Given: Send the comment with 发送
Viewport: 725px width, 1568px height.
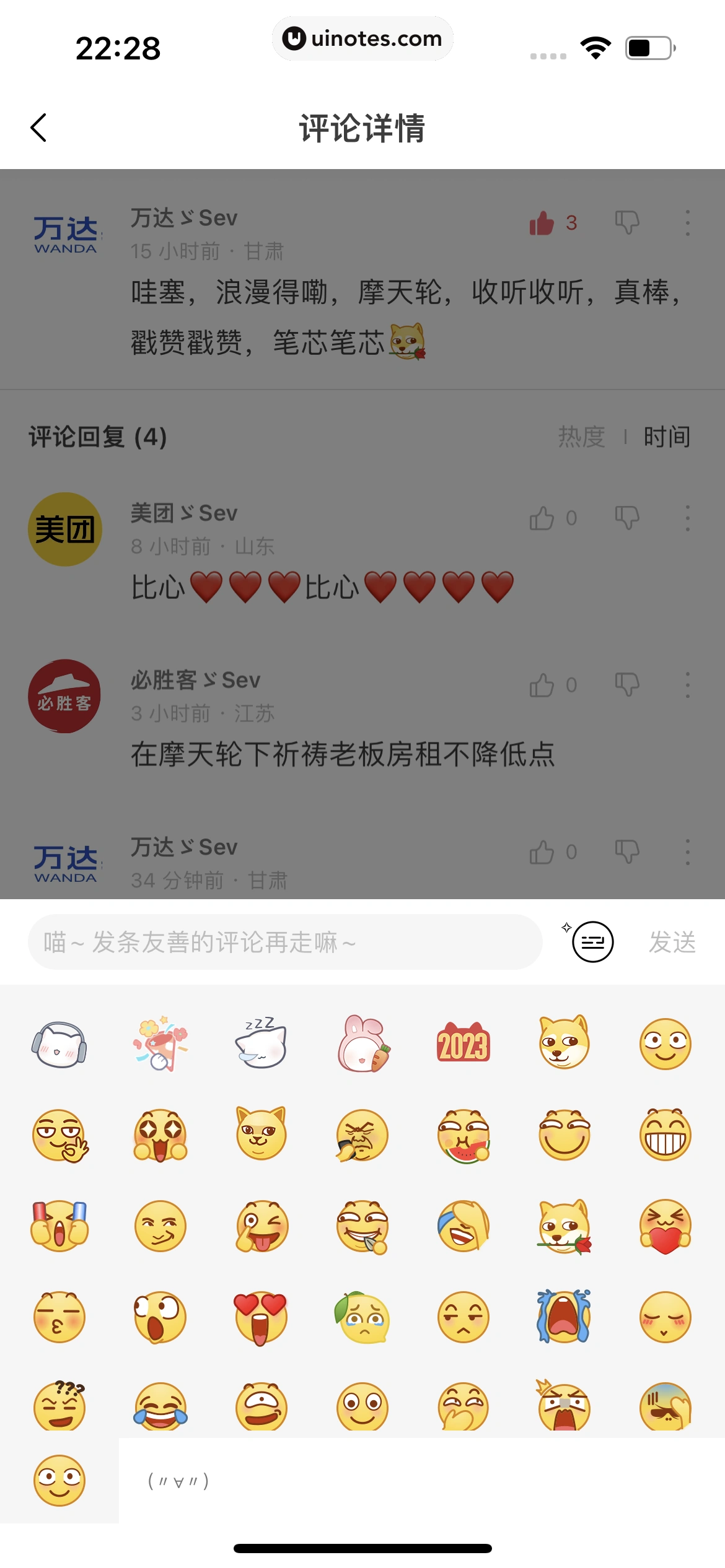Looking at the screenshot, I should (672, 943).
